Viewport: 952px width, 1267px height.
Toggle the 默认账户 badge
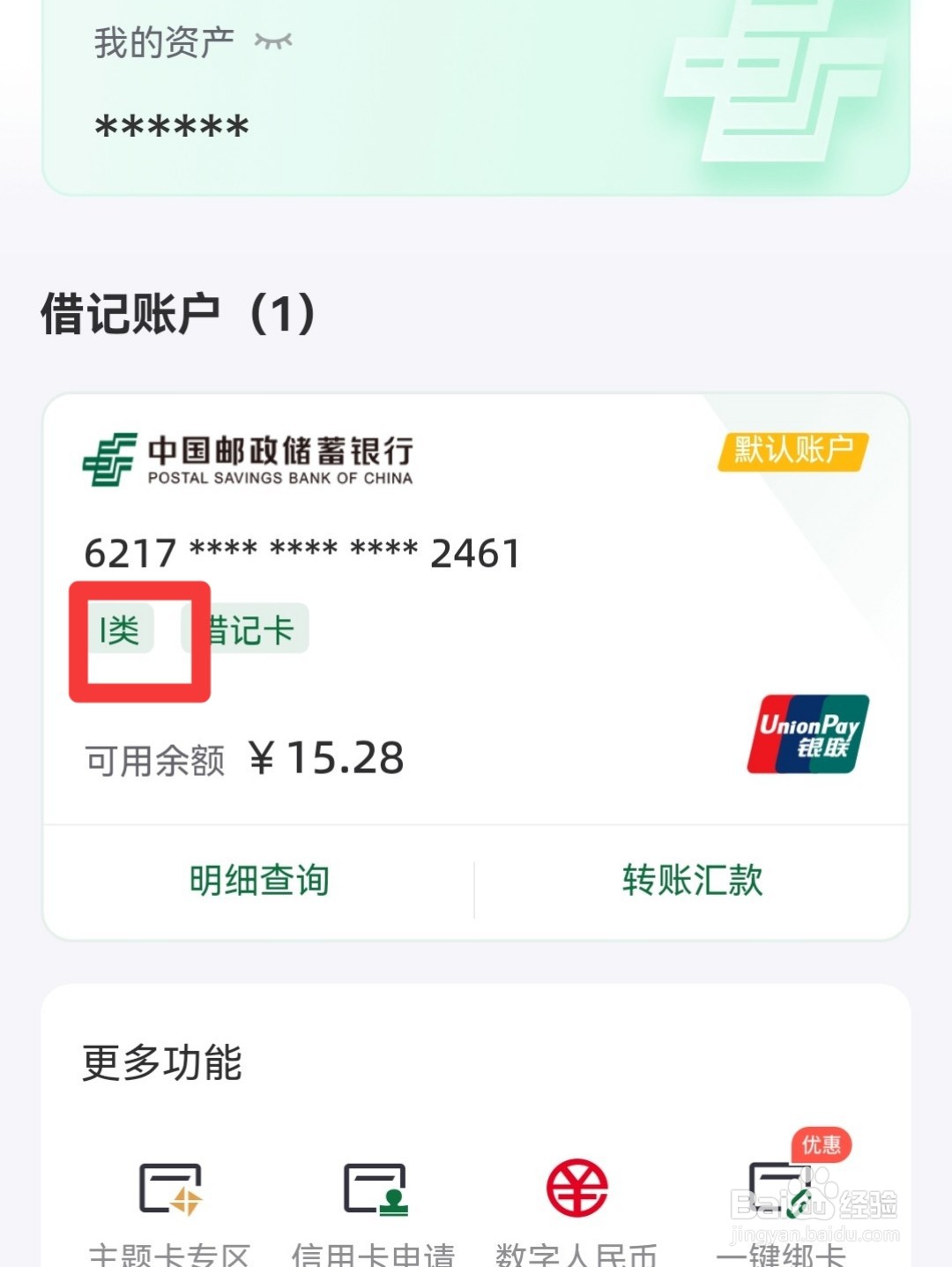pos(792,450)
